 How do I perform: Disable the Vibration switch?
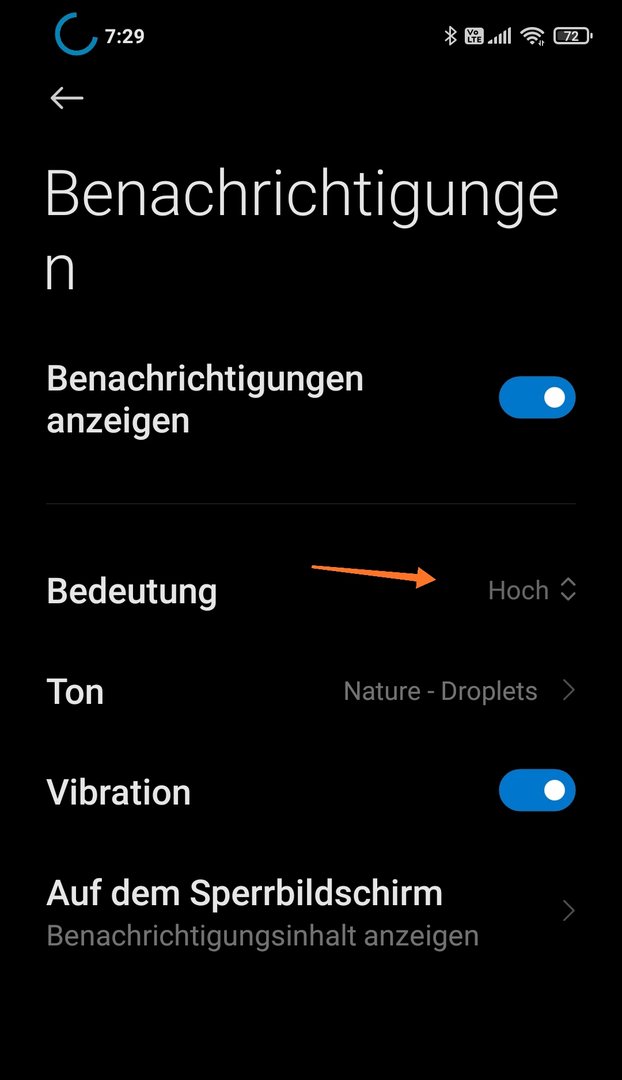537,791
